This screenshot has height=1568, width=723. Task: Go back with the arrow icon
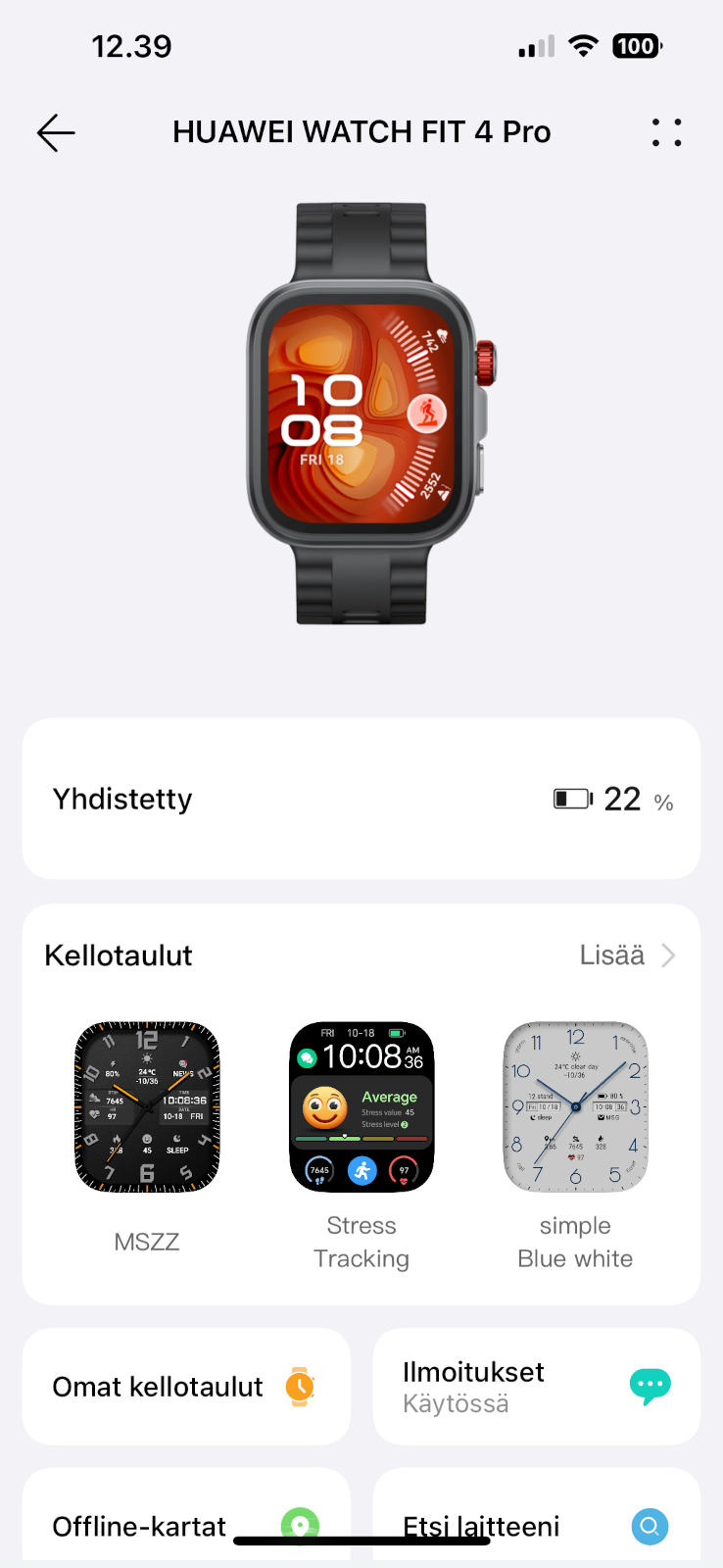click(56, 132)
